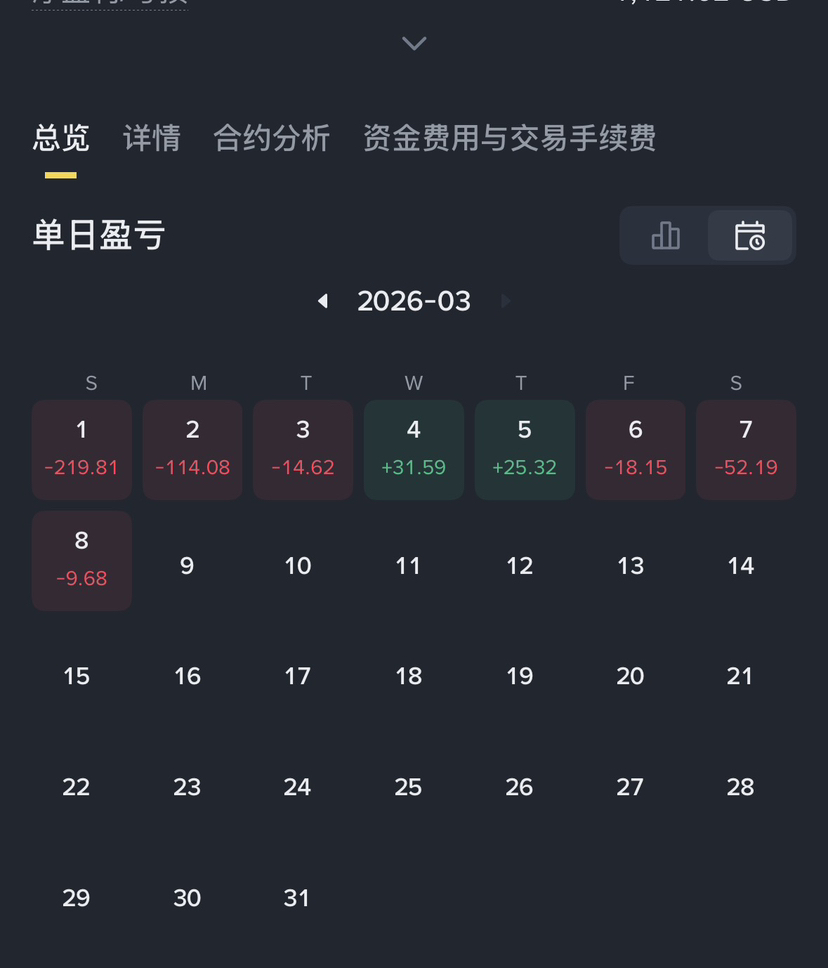Open day 1 with -219.81 loss
Viewport: 828px width, 968px height.
82,450
